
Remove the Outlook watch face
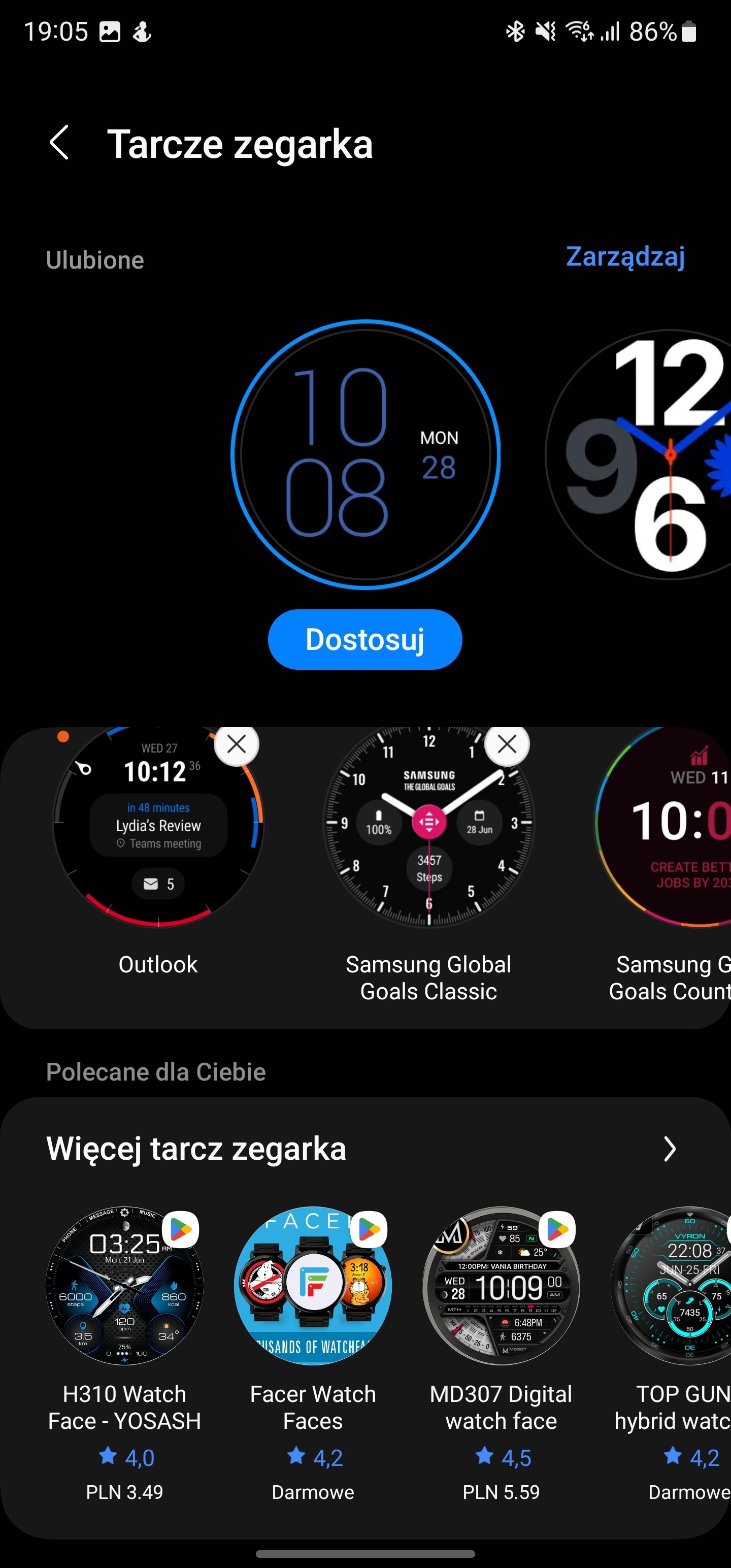(236, 744)
